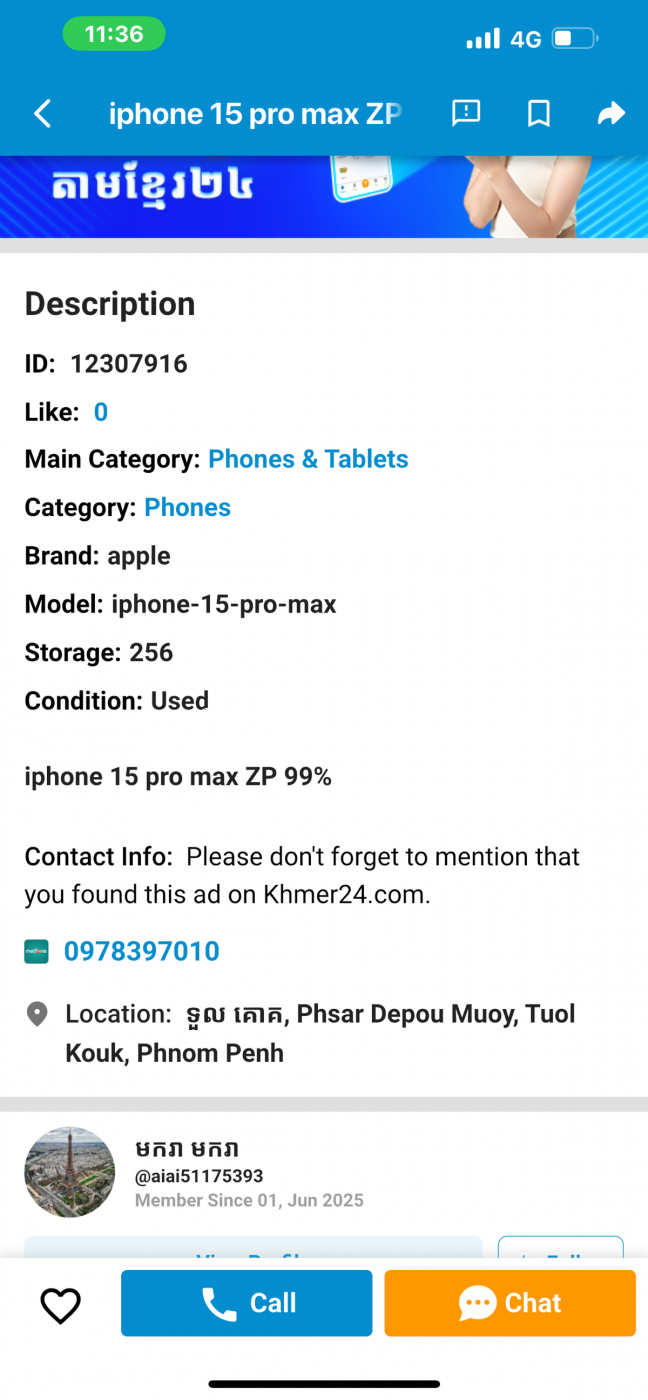Add this ad to favorites with the heart

pyautogui.click(x=60, y=1305)
